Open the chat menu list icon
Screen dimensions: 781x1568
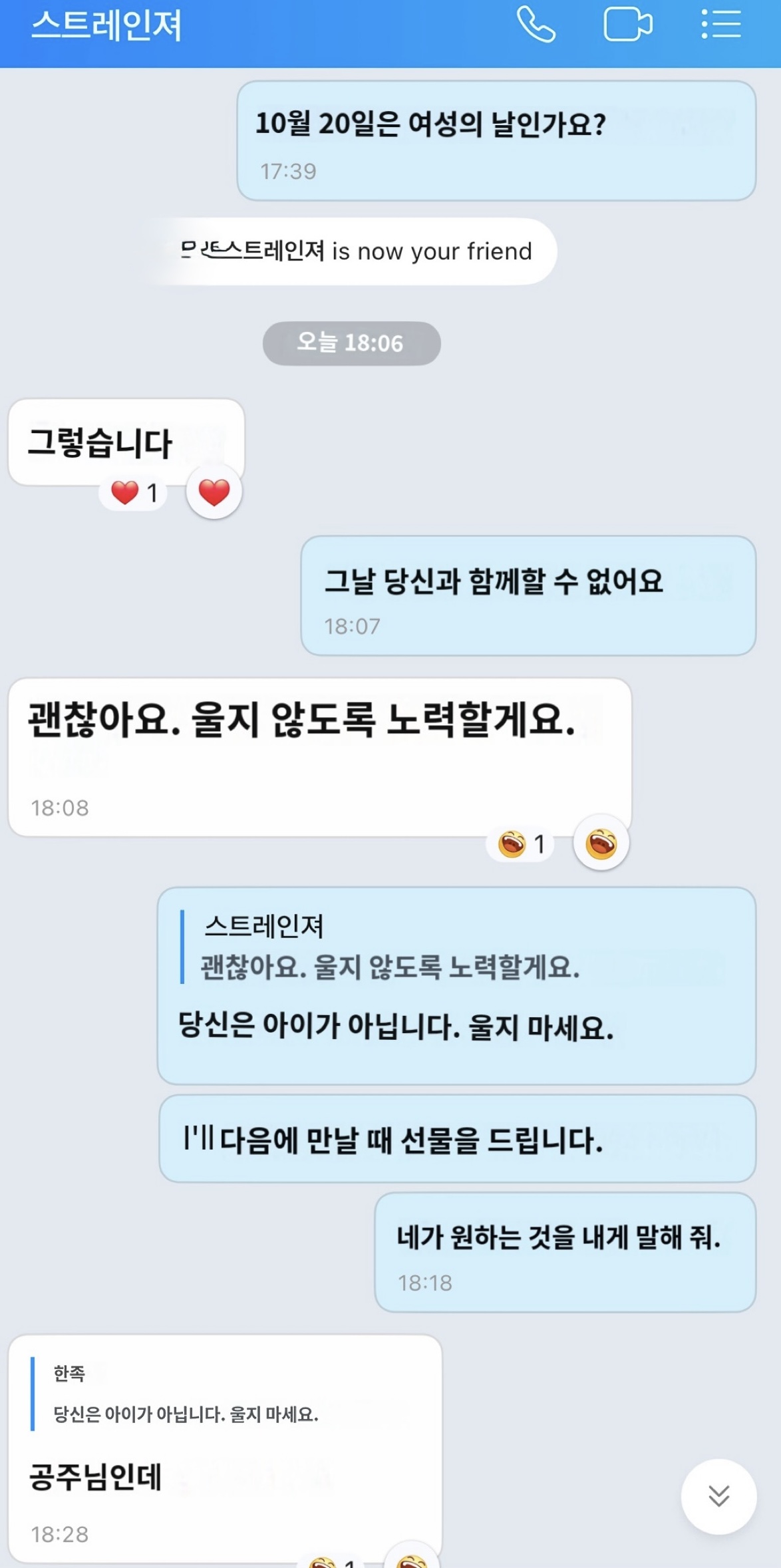[x=721, y=25]
